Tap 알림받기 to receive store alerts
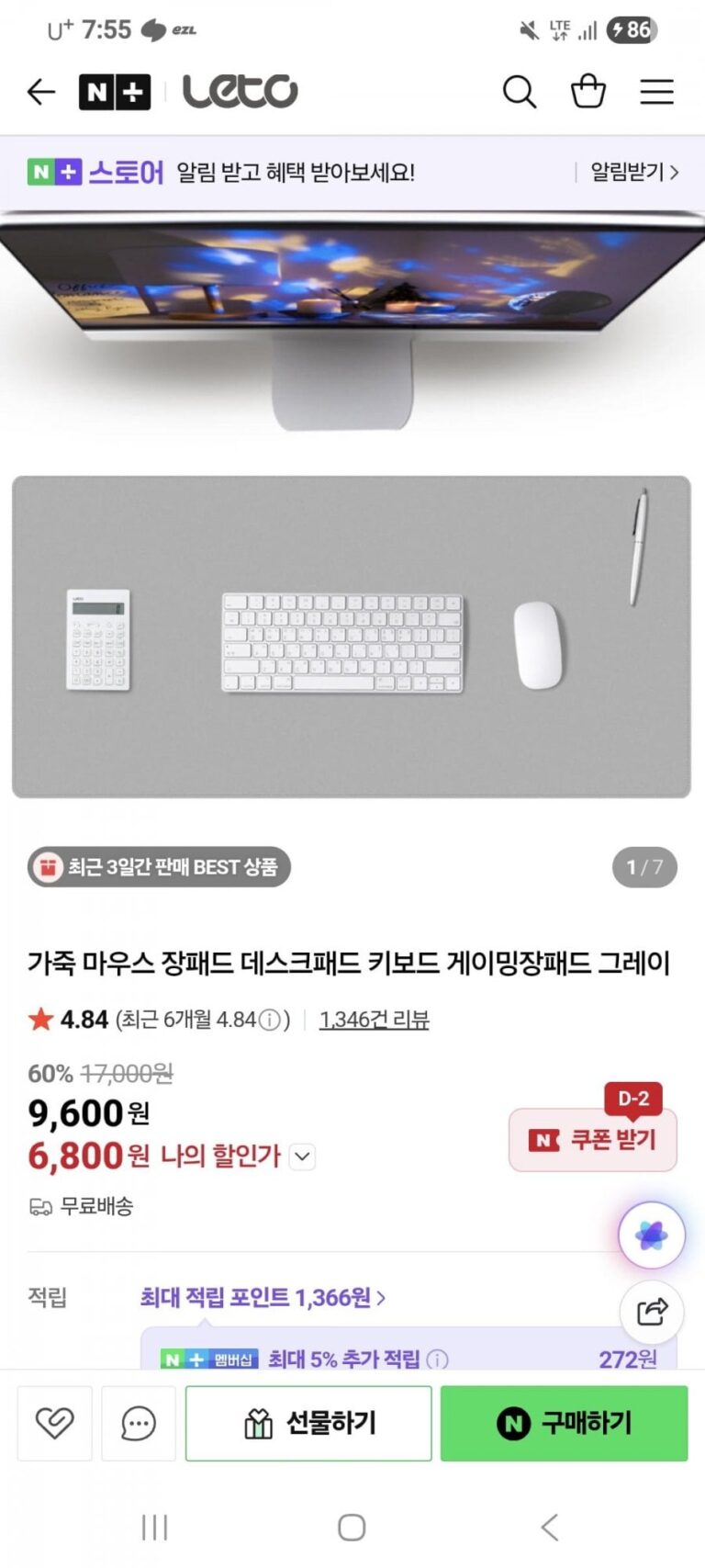705x1568 pixels. pos(633,172)
